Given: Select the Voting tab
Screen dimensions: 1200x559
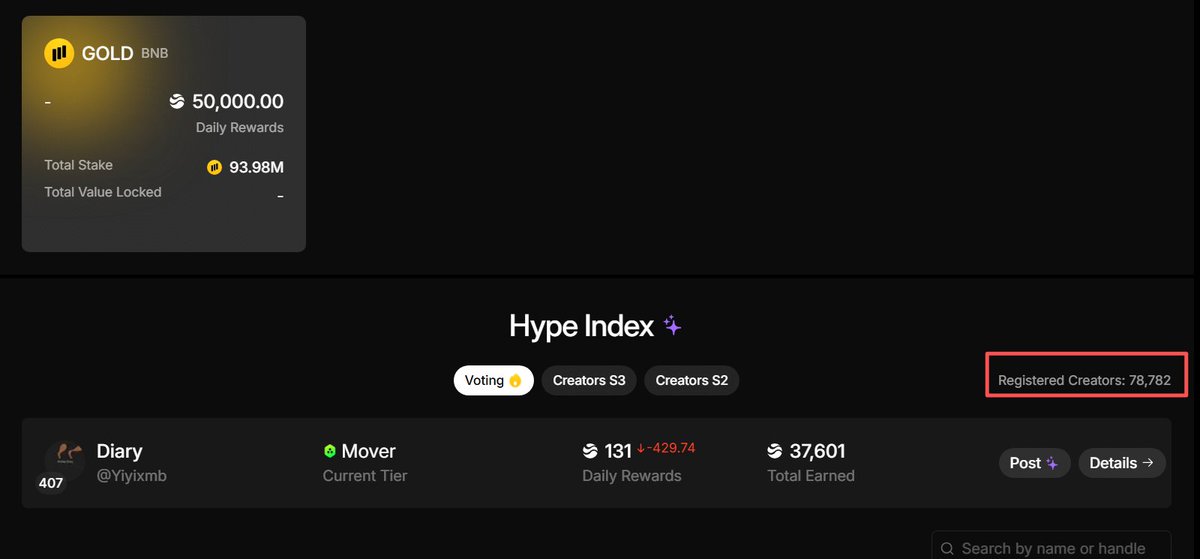Looking at the screenshot, I should (493, 381).
